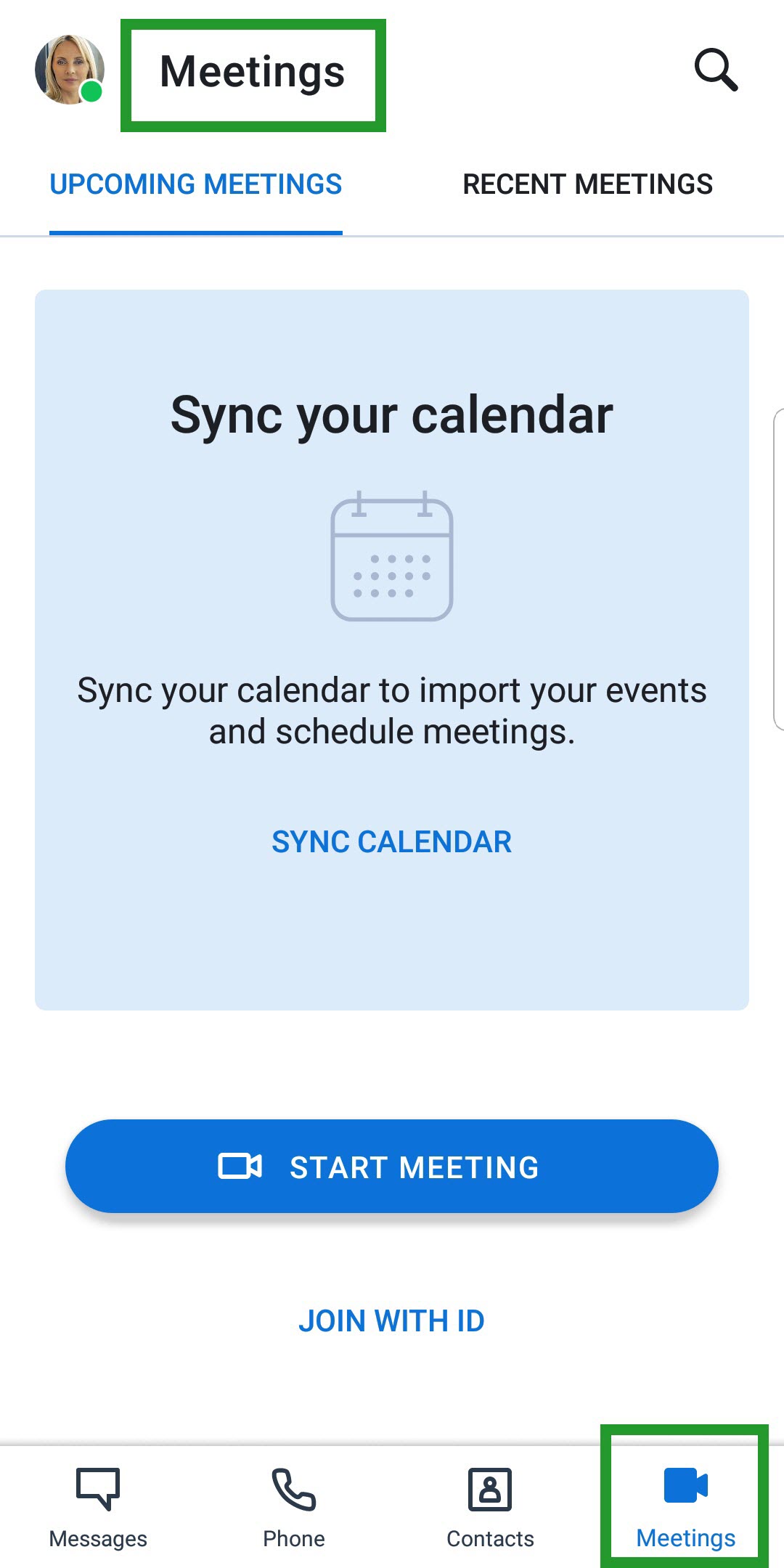Viewport: 784px width, 1568px height.
Task: Go to the Messages tab
Action: pos(98,1507)
